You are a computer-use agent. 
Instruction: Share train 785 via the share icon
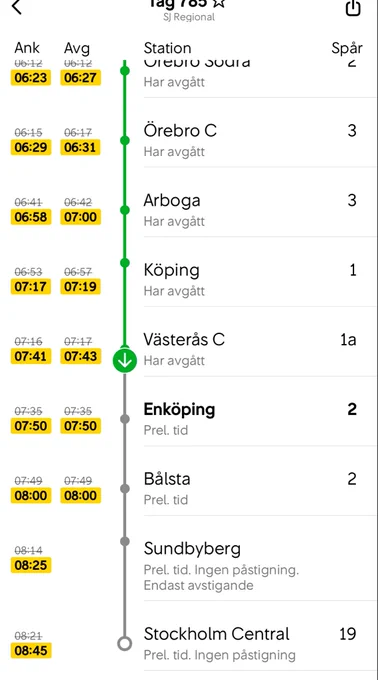click(353, 7)
